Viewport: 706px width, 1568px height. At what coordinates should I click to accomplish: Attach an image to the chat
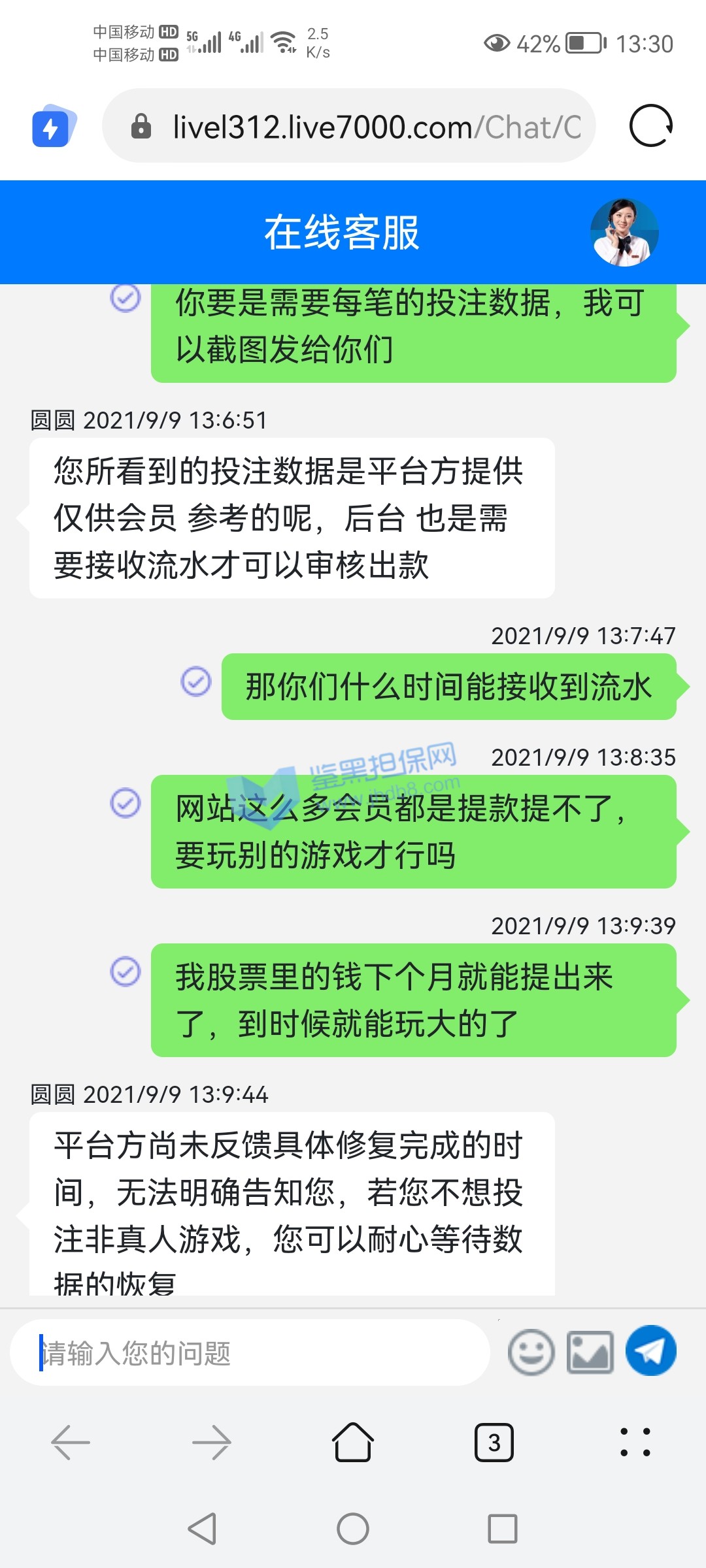click(590, 1352)
